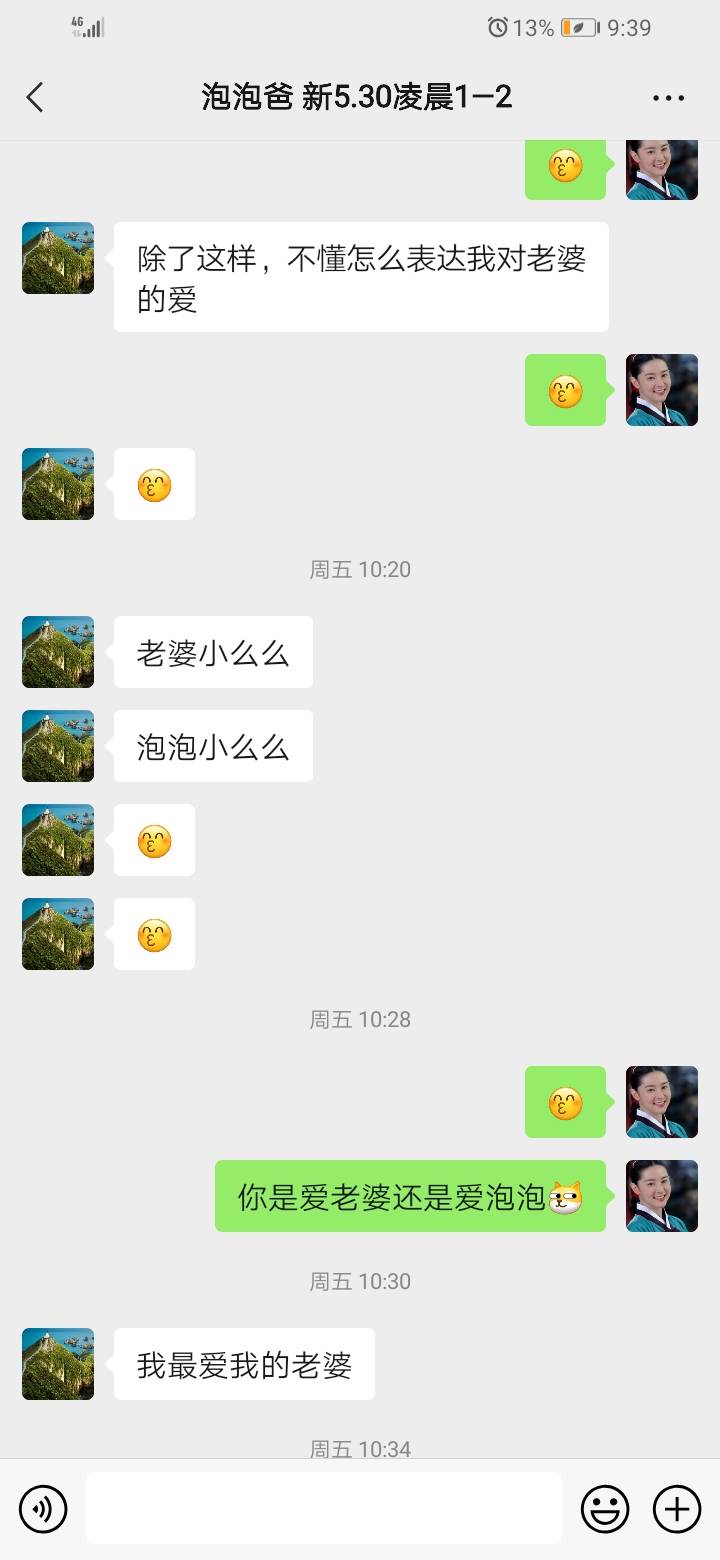The height and width of the screenshot is (1560, 720).
Task: Tap the 泡泡小么么 message bubble
Action: tap(213, 745)
